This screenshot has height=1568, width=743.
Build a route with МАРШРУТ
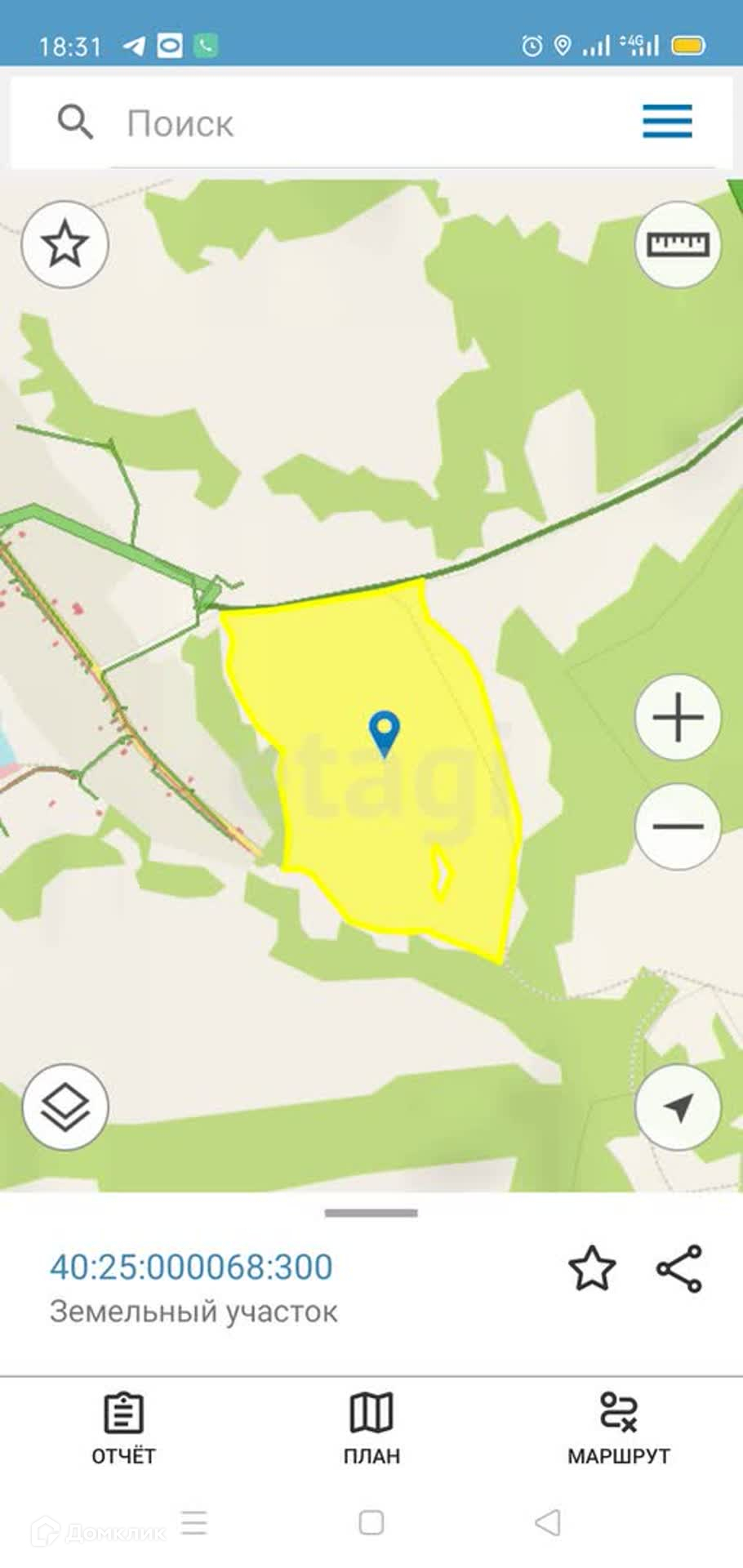tap(619, 1429)
